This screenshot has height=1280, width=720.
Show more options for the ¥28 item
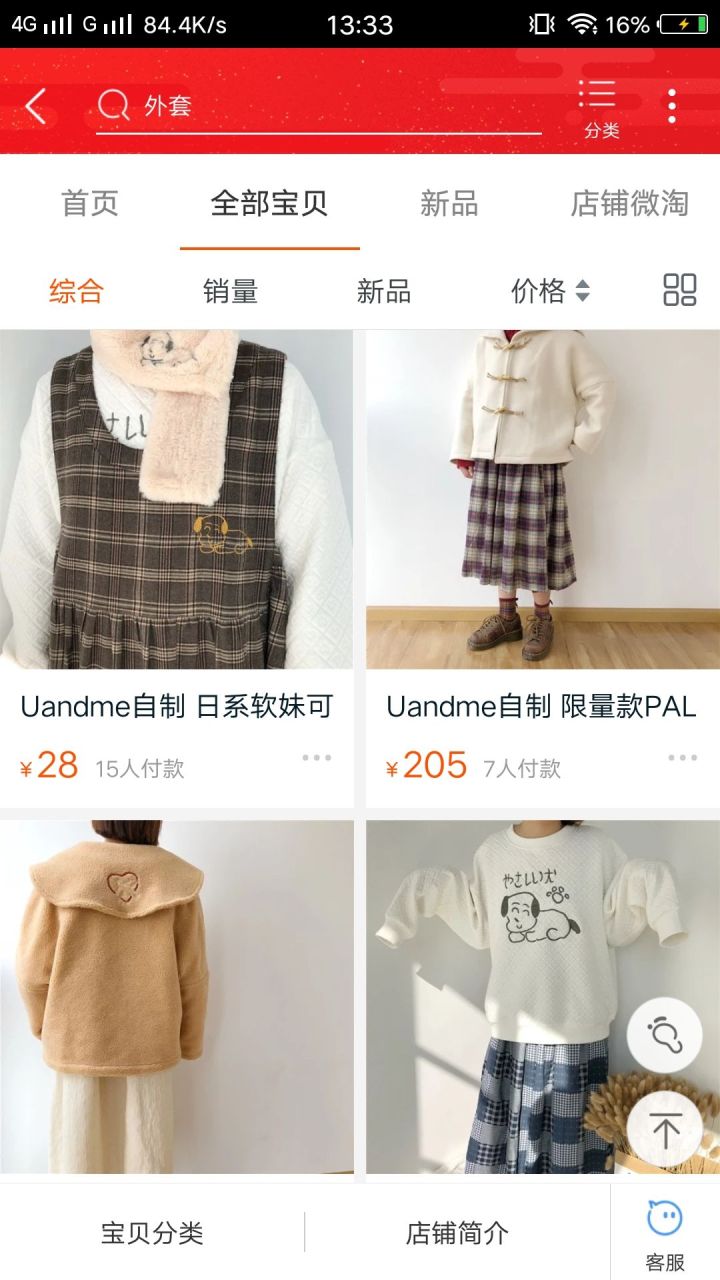tap(317, 758)
